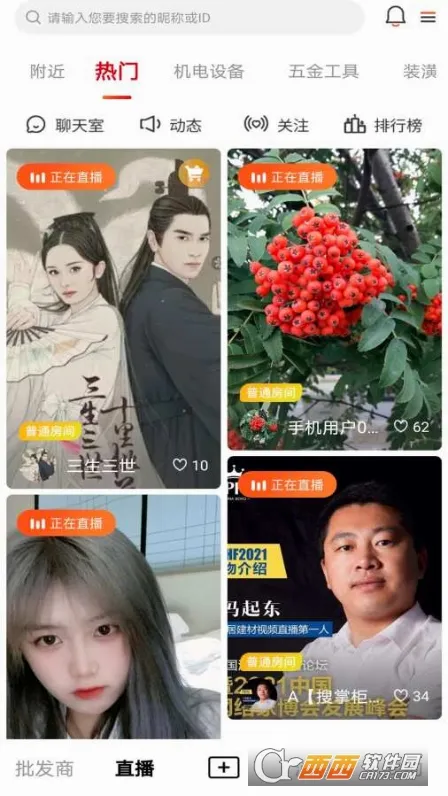The image size is (448, 796).
Task: Go to 动态 feed
Action: click(171, 125)
